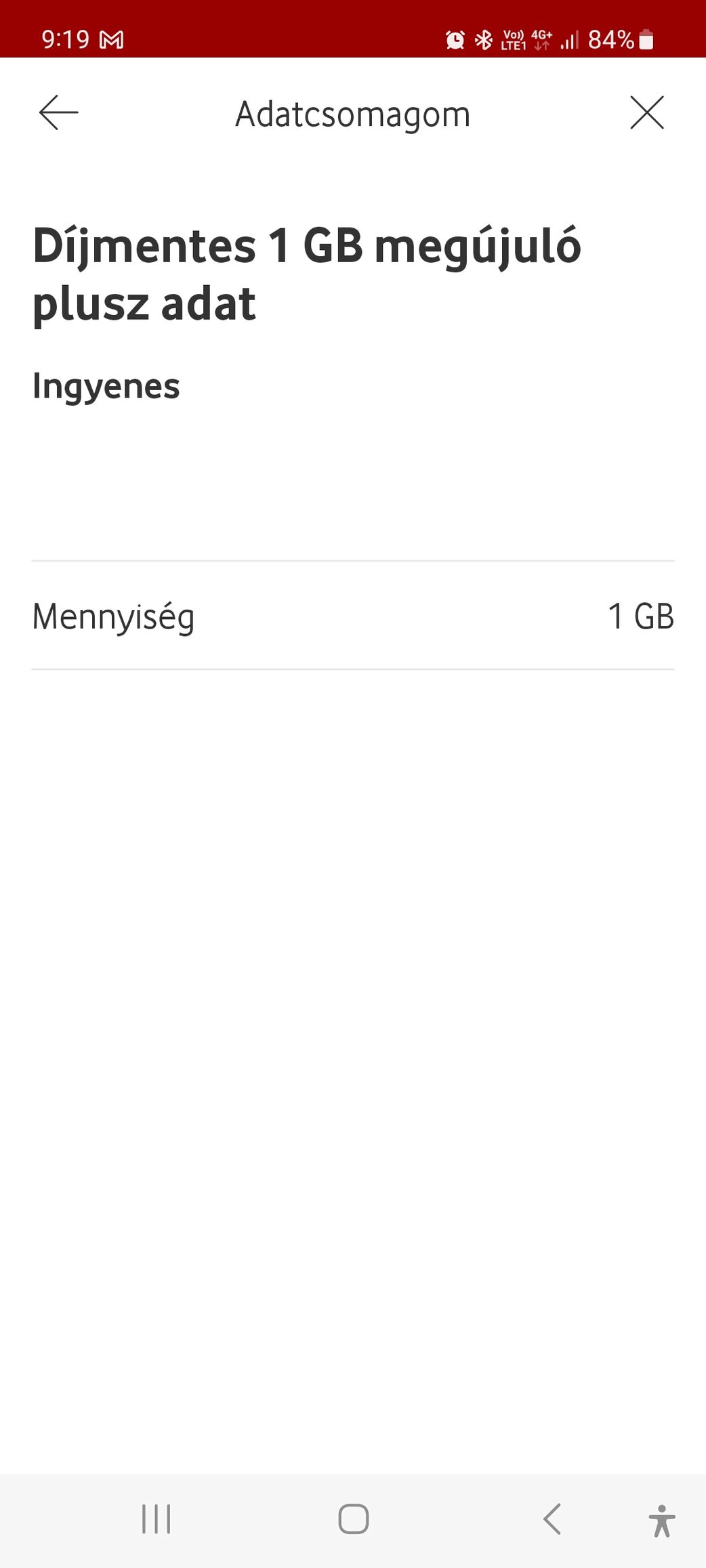Image resolution: width=706 pixels, height=1568 pixels.
Task: Close the Adatcsomagom page with X
Action: pyautogui.click(x=646, y=112)
